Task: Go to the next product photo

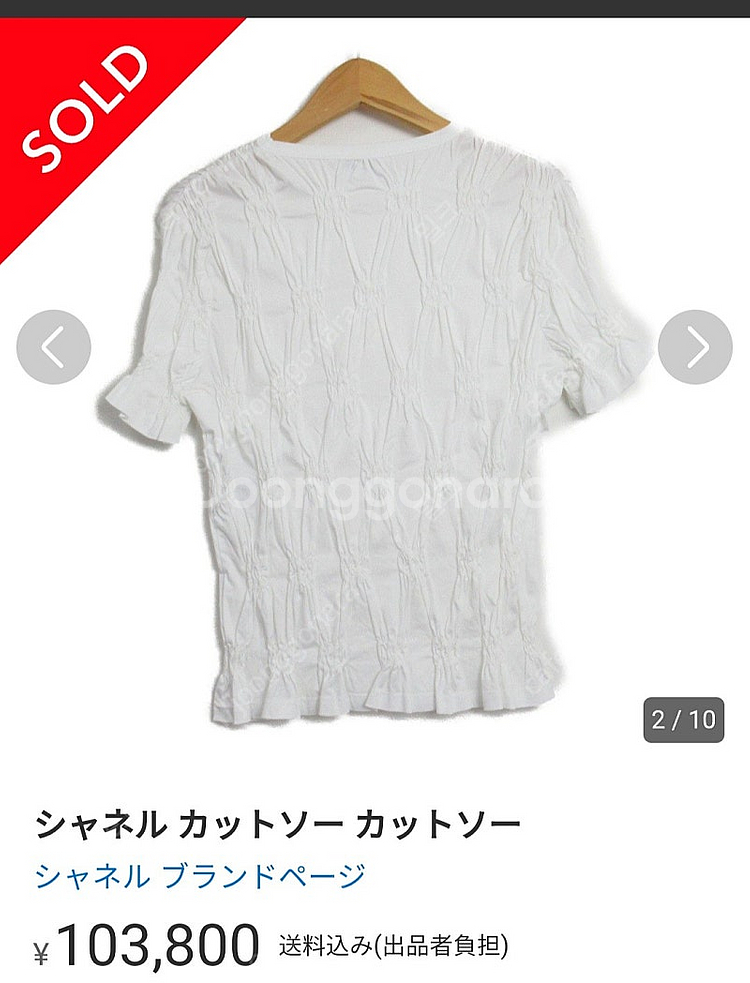Action: pos(696,347)
